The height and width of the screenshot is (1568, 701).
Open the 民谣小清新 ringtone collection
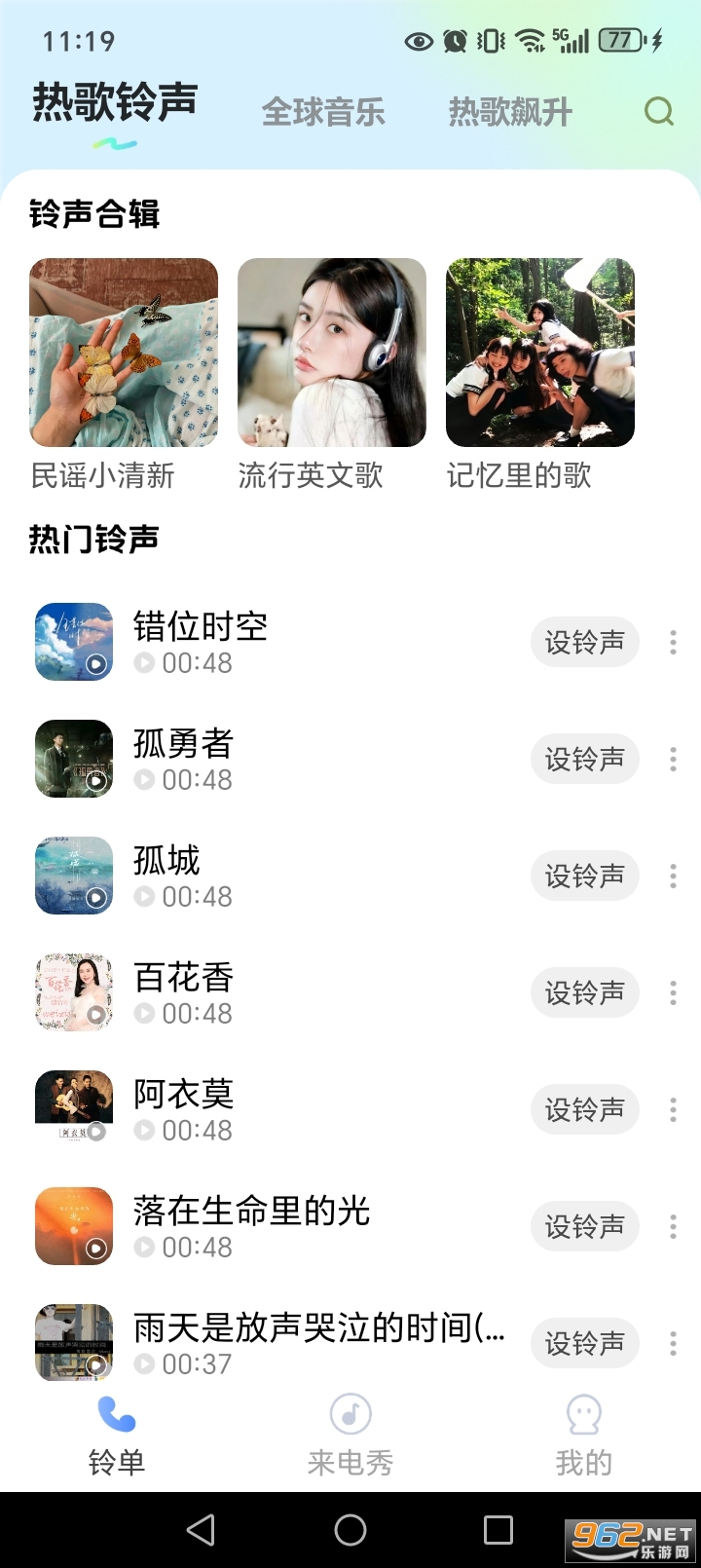click(x=124, y=353)
